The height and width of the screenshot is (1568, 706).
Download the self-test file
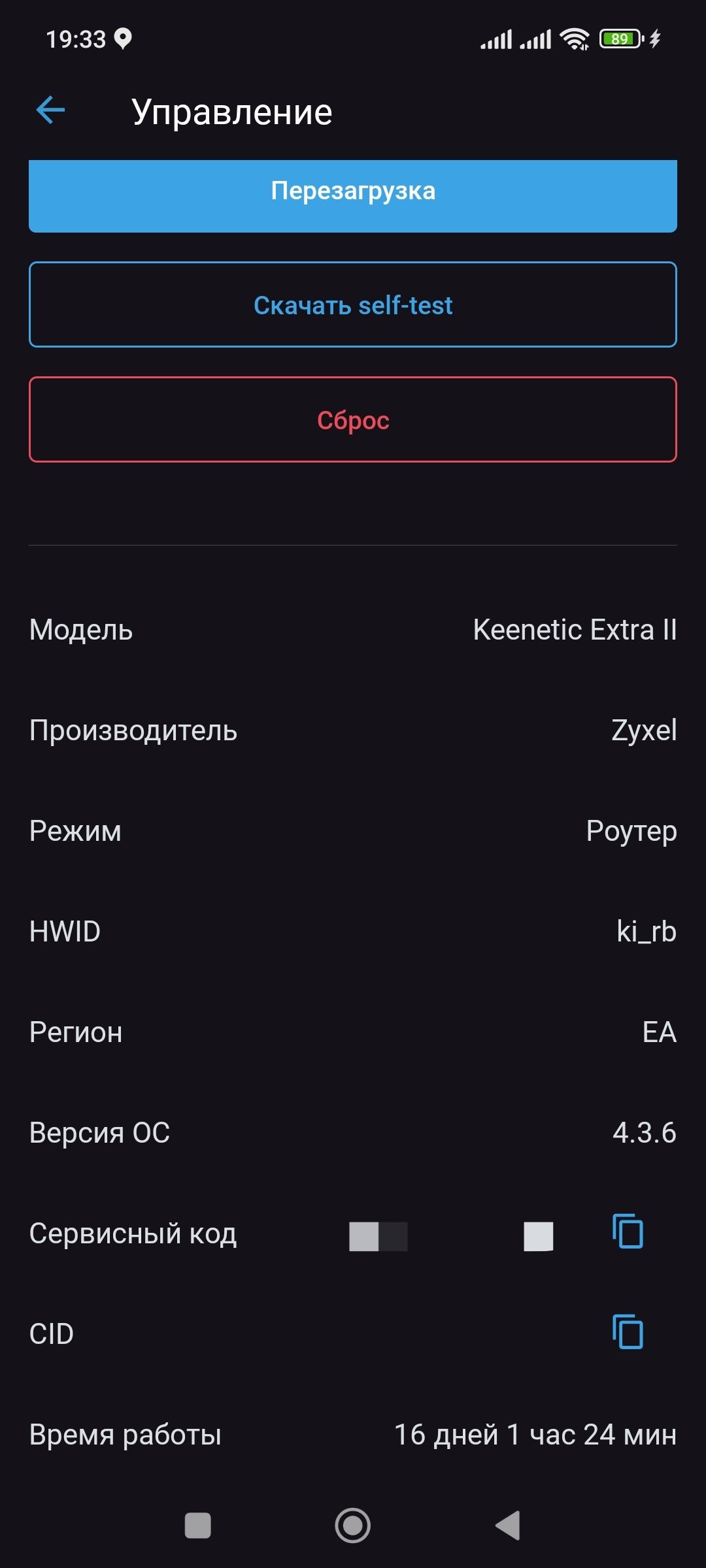point(353,304)
